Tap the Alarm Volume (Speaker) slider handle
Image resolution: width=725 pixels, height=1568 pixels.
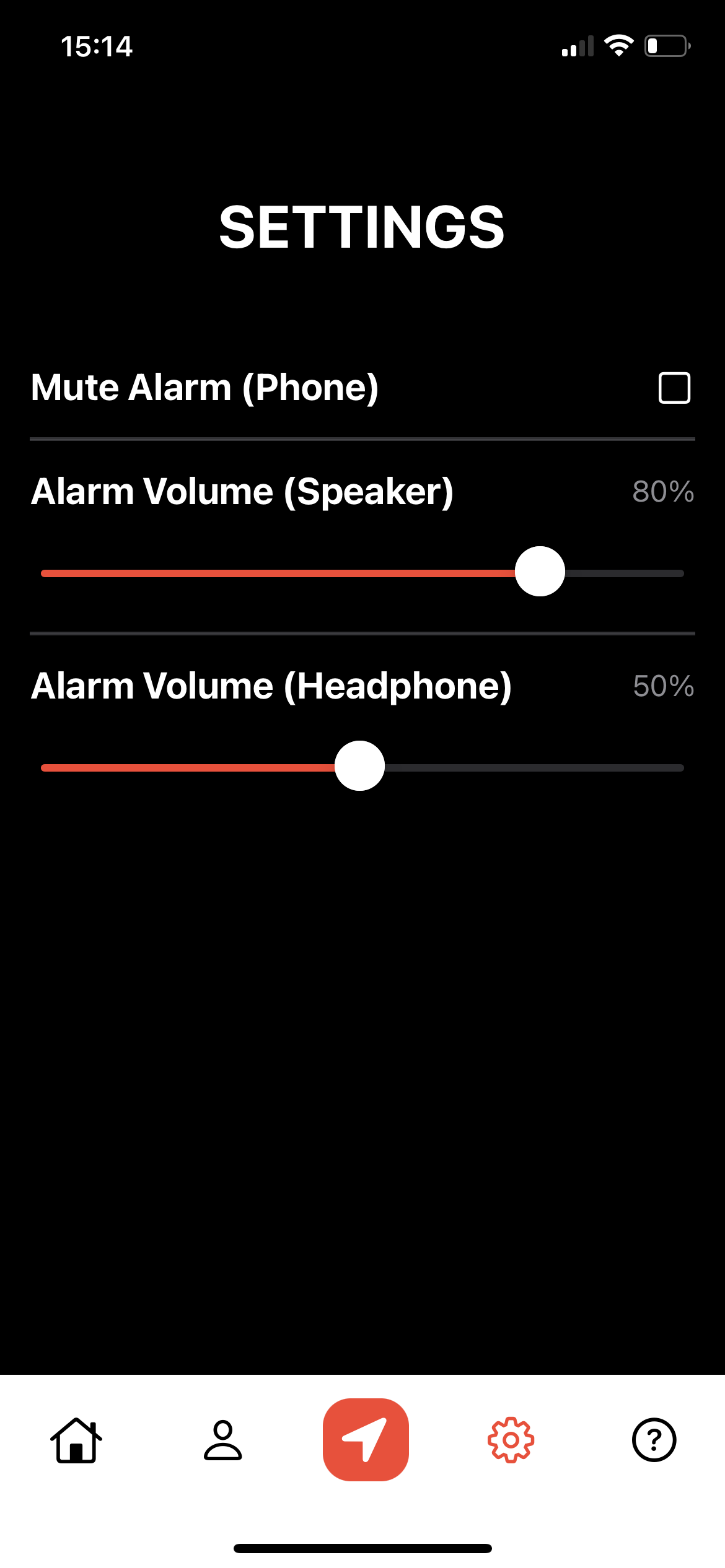pyautogui.click(x=540, y=572)
